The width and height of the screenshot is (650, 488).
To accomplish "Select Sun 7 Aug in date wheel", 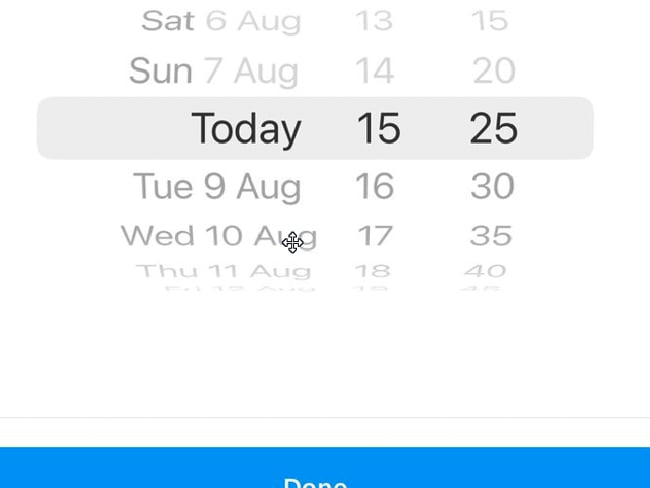I will point(214,71).
